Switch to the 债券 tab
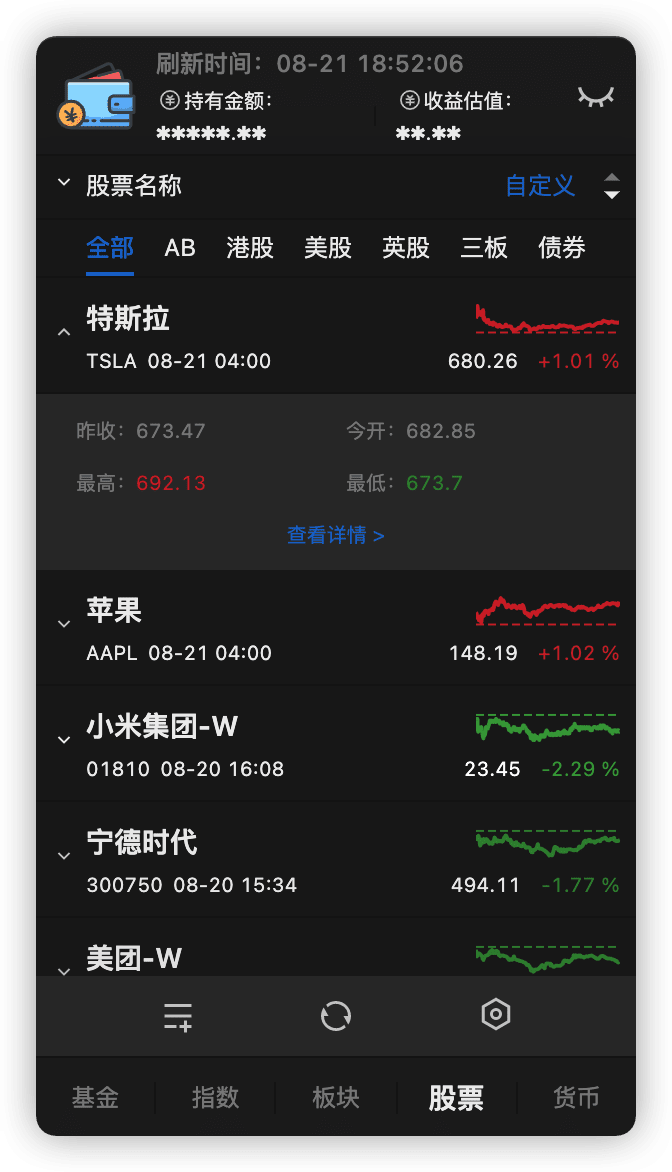The height and width of the screenshot is (1172, 672). click(562, 248)
